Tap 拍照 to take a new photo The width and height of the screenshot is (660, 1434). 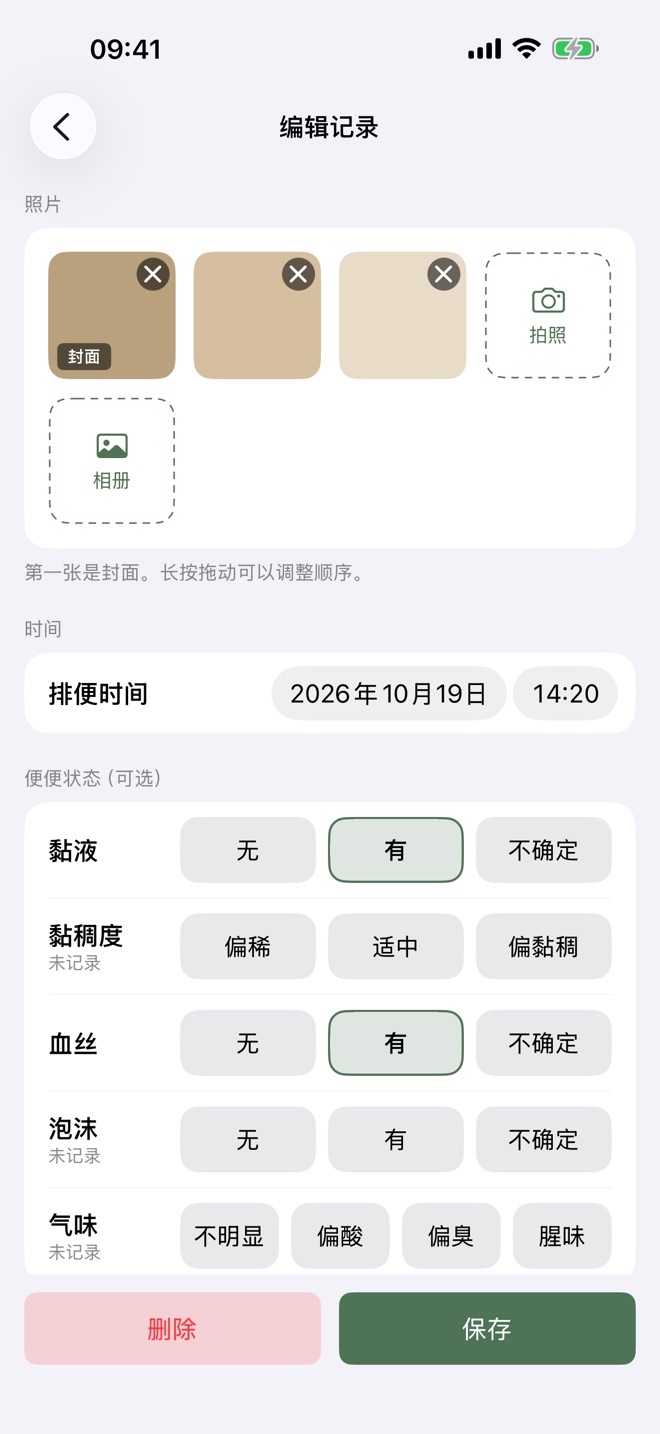point(548,315)
